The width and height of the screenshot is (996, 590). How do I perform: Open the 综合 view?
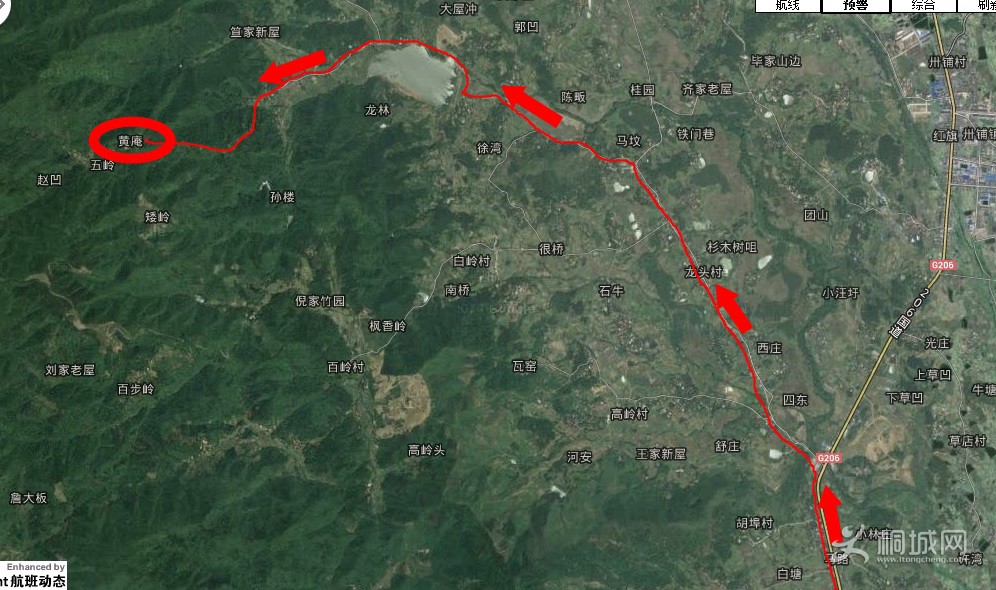[x=923, y=5]
